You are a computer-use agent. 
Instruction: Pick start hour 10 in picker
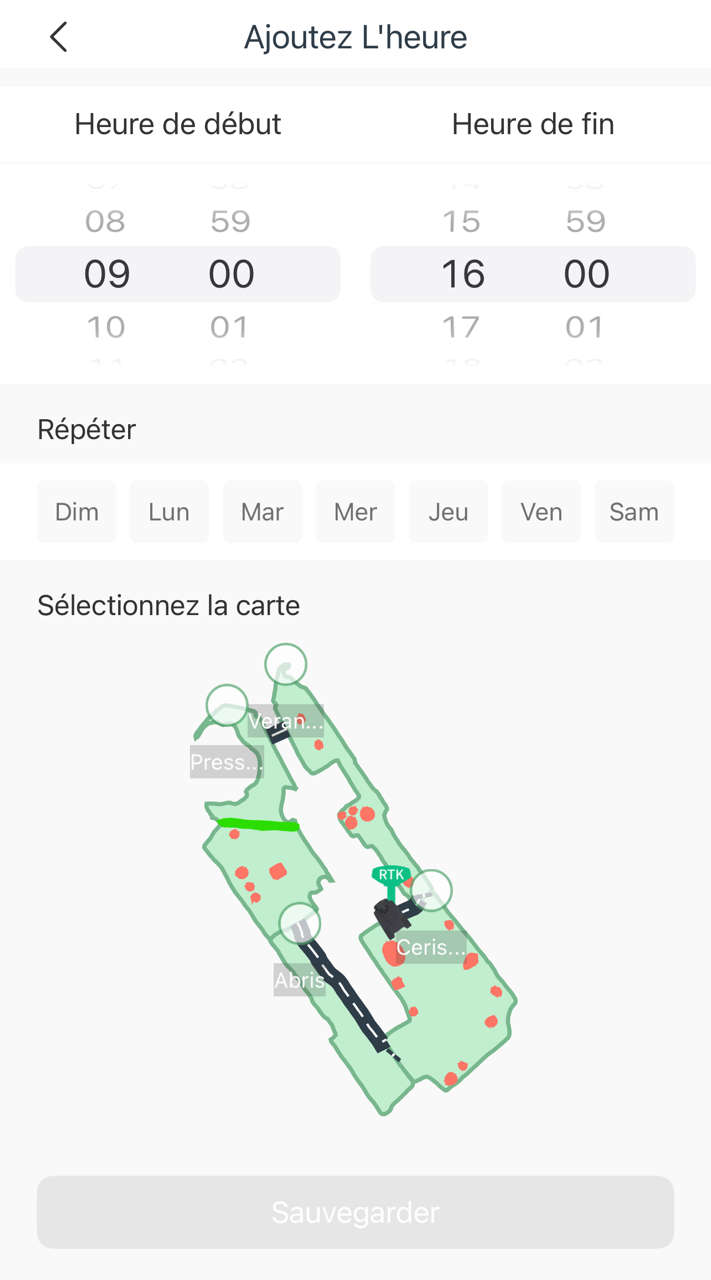pos(106,327)
